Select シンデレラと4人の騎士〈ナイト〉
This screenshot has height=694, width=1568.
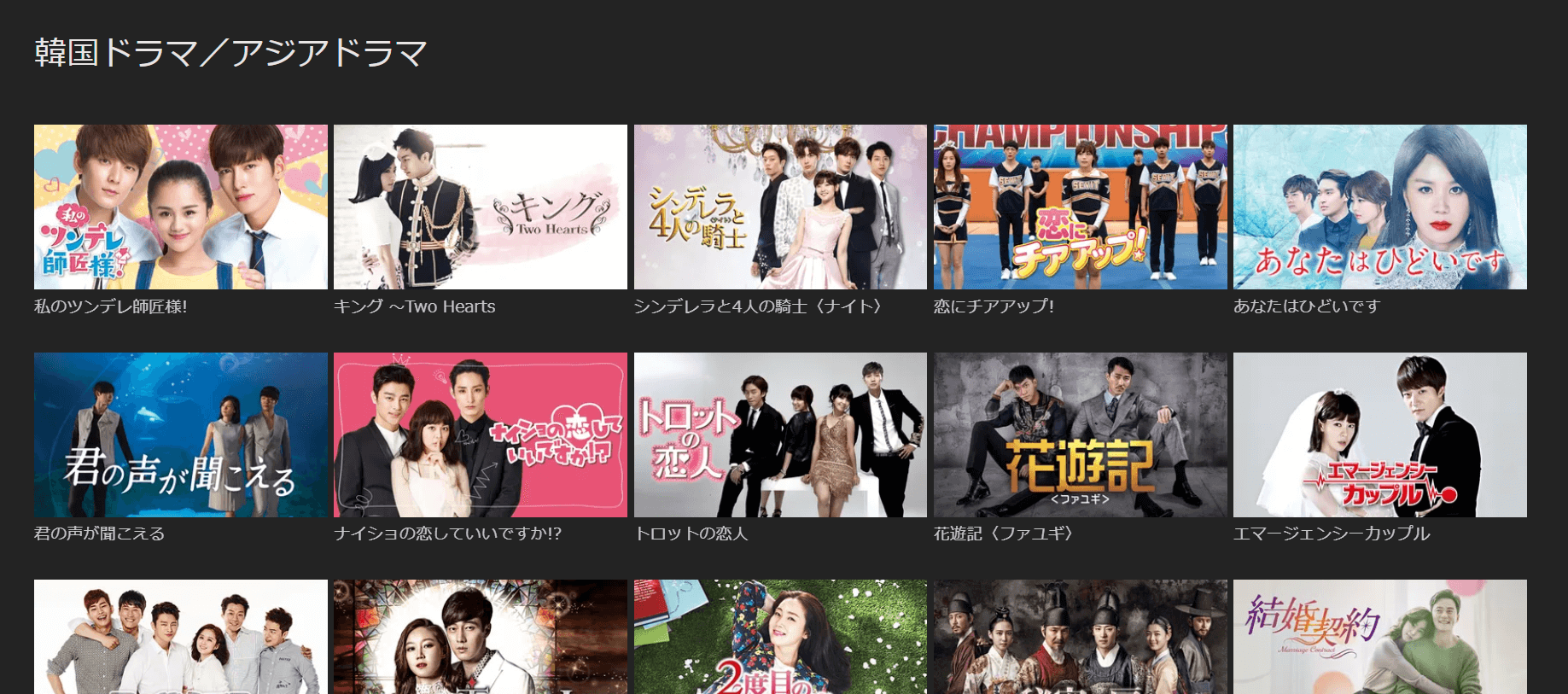tap(780, 207)
